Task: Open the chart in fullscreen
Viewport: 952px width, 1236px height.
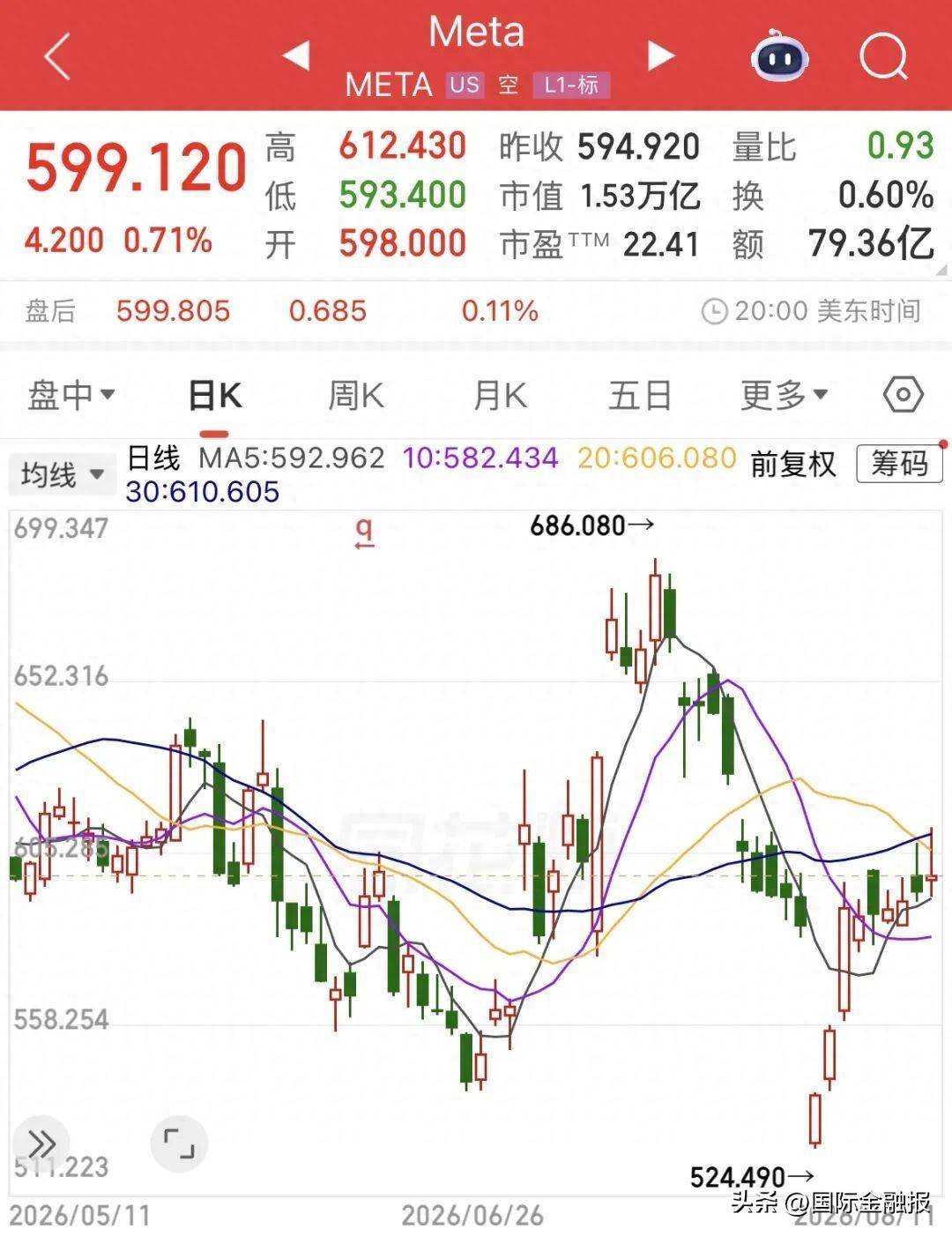Action: 180,1144
